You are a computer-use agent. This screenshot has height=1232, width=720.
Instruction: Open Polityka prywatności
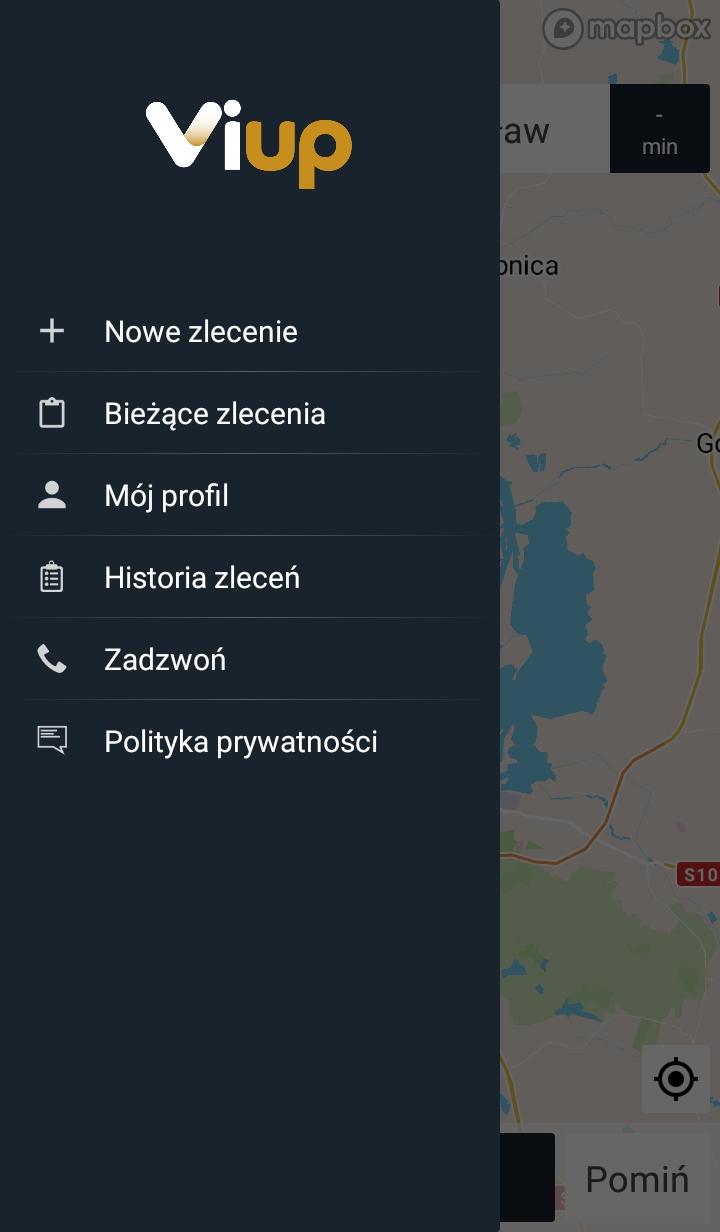point(250,741)
